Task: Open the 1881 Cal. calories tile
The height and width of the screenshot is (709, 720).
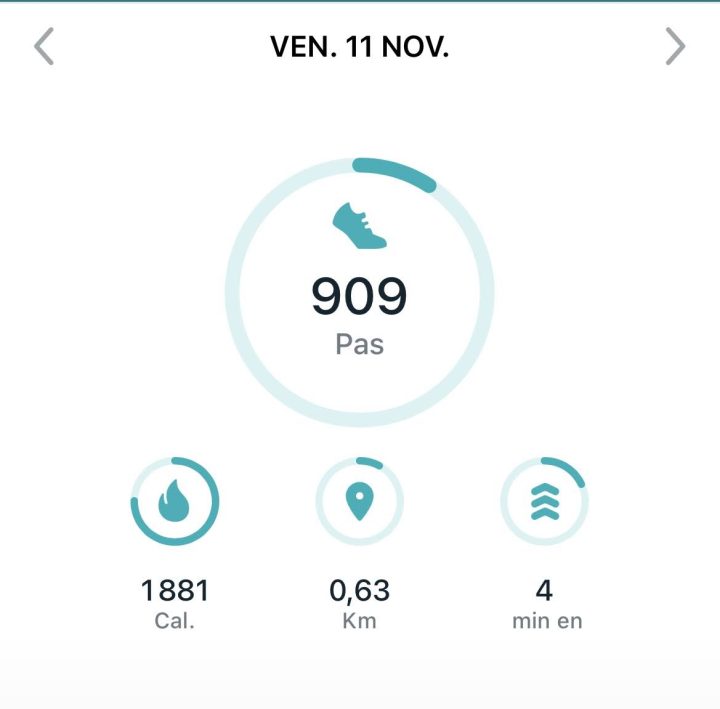Action: (x=175, y=544)
